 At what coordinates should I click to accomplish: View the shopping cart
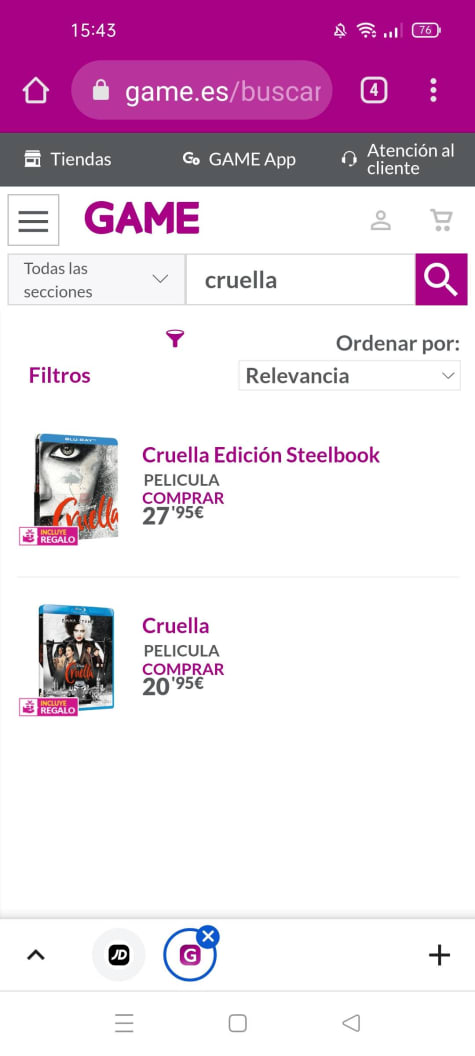[441, 220]
